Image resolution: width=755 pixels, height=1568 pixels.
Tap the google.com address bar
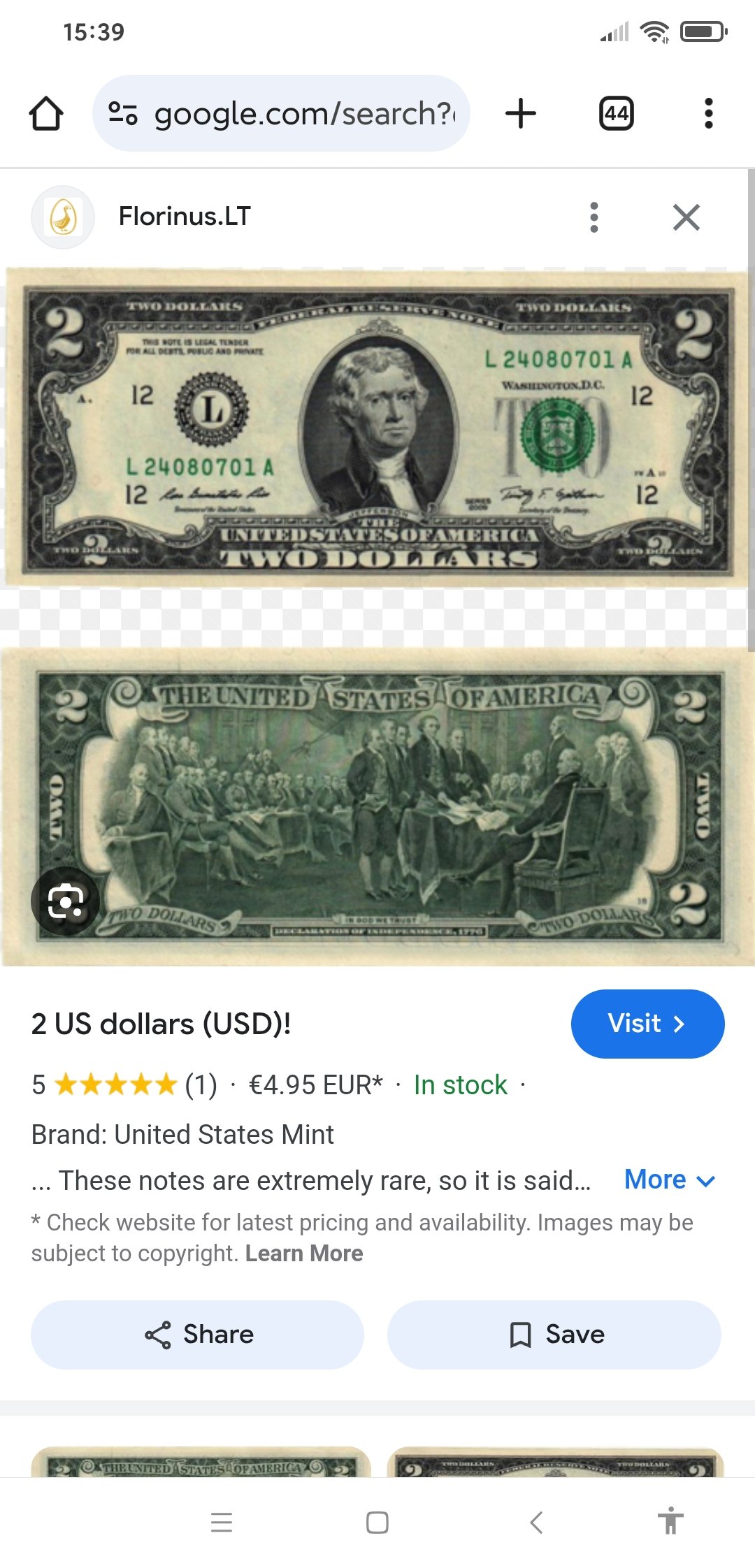click(281, 113)
